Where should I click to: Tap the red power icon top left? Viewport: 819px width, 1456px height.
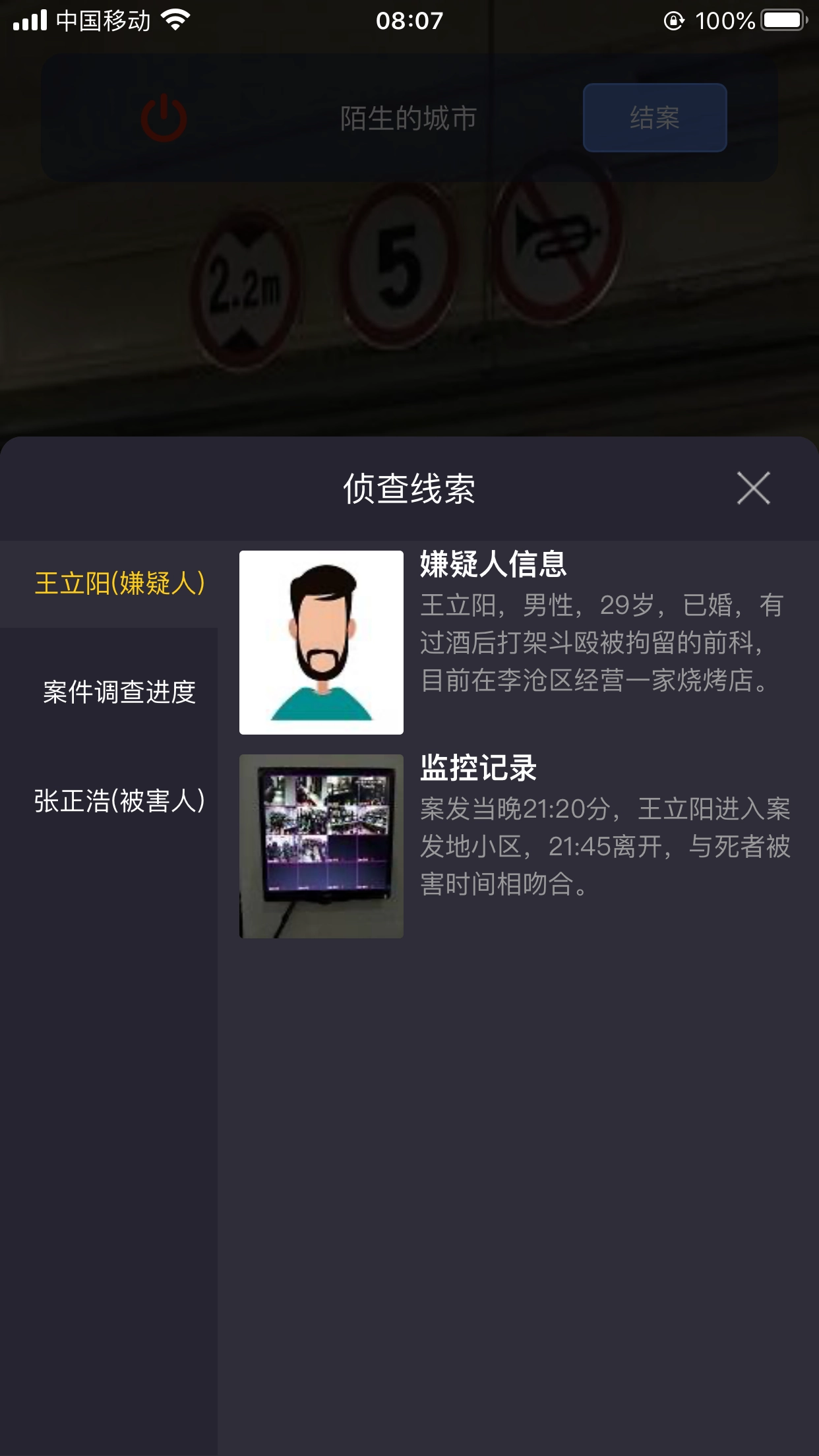point(164,117)
